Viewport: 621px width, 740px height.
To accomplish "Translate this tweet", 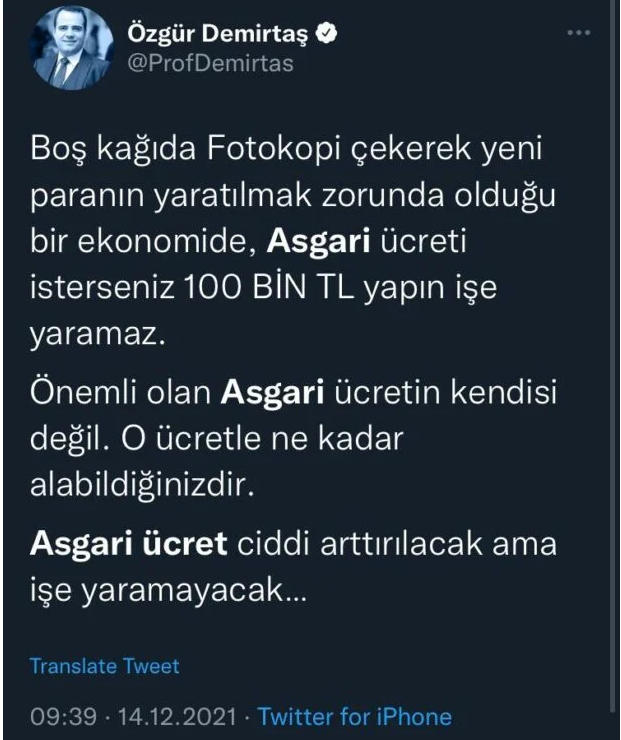I will click(104, 666).
